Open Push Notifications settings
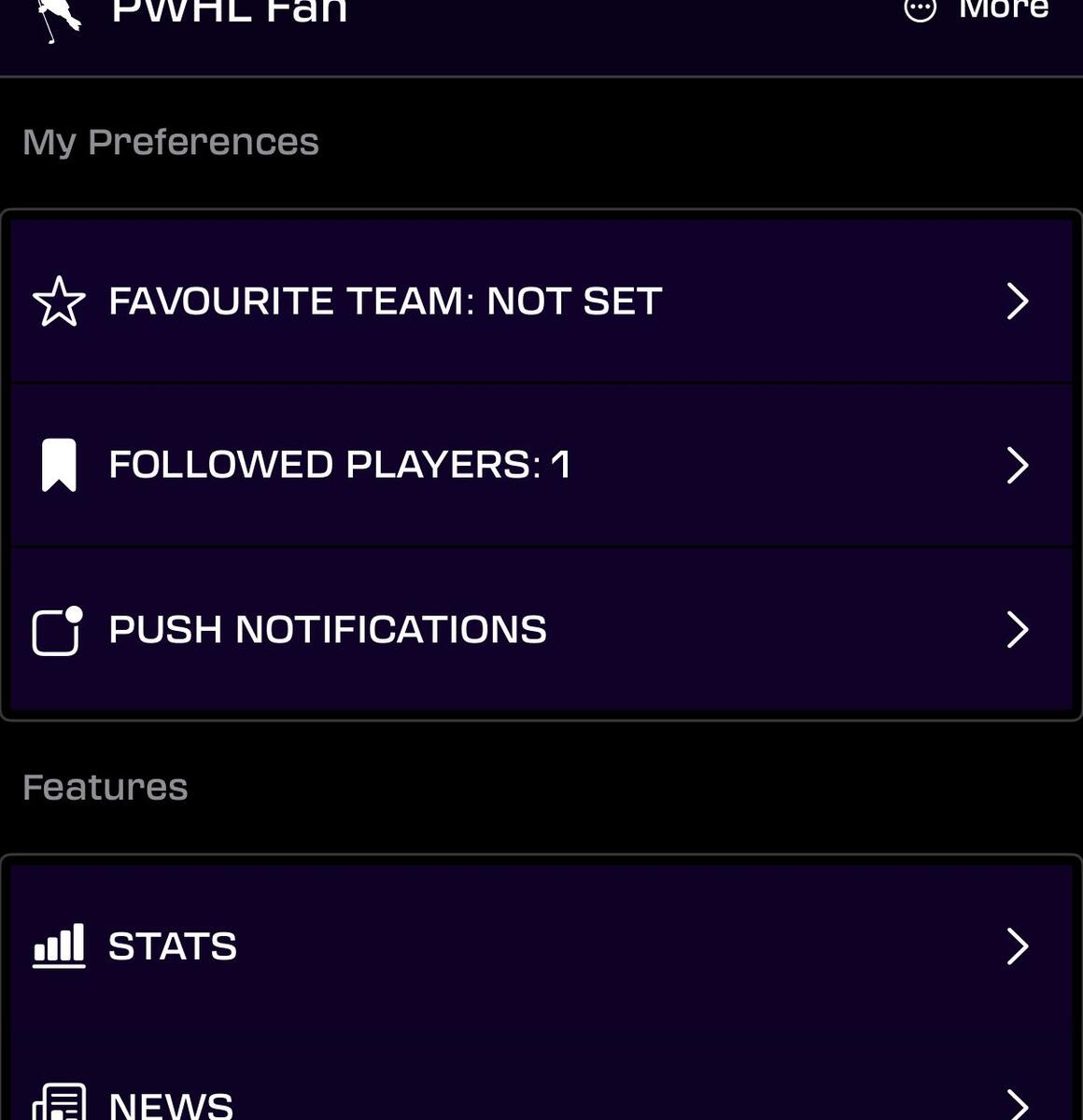Image resolution: width=1083 pixels, height=1120 pixels. click(x=541, y=630)
